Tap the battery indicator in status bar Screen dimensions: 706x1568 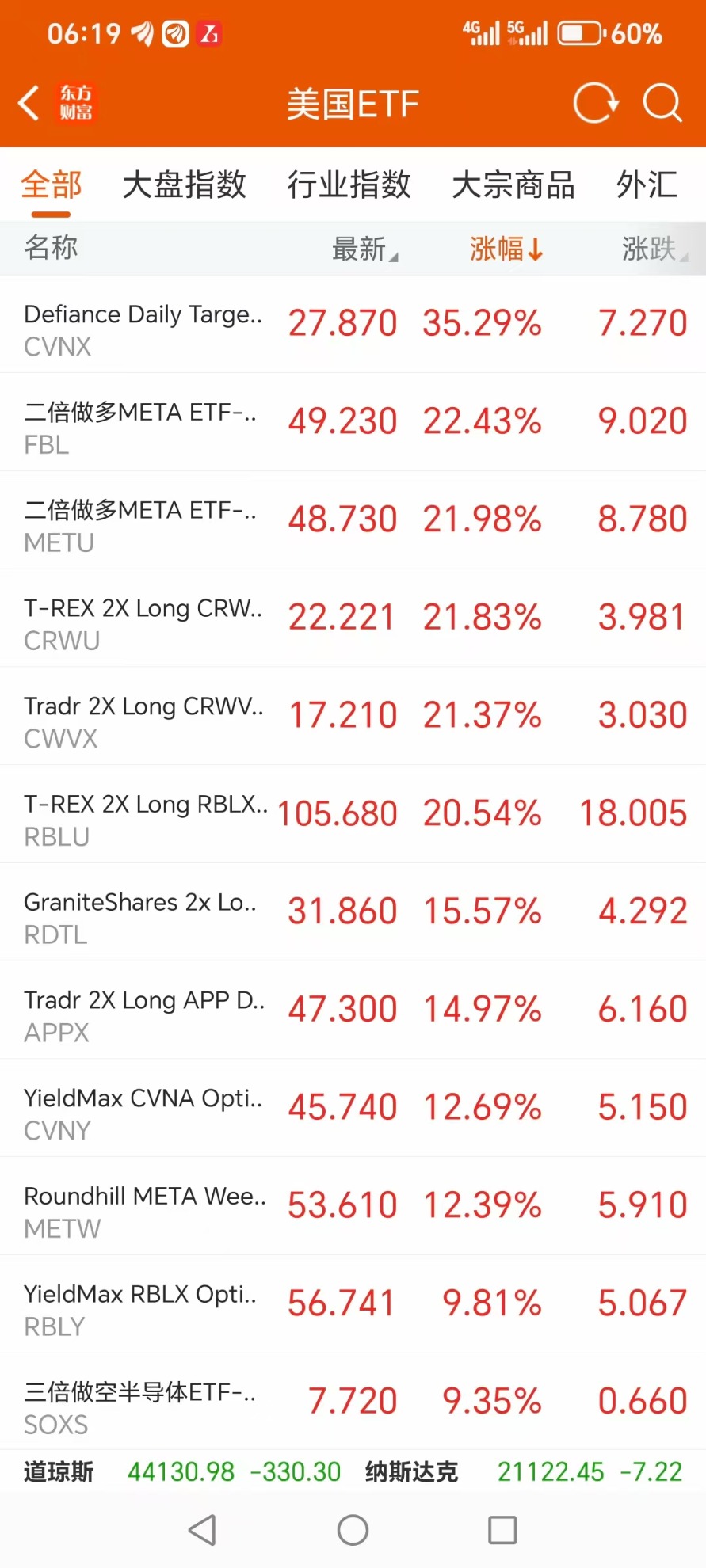click(578, 33)
